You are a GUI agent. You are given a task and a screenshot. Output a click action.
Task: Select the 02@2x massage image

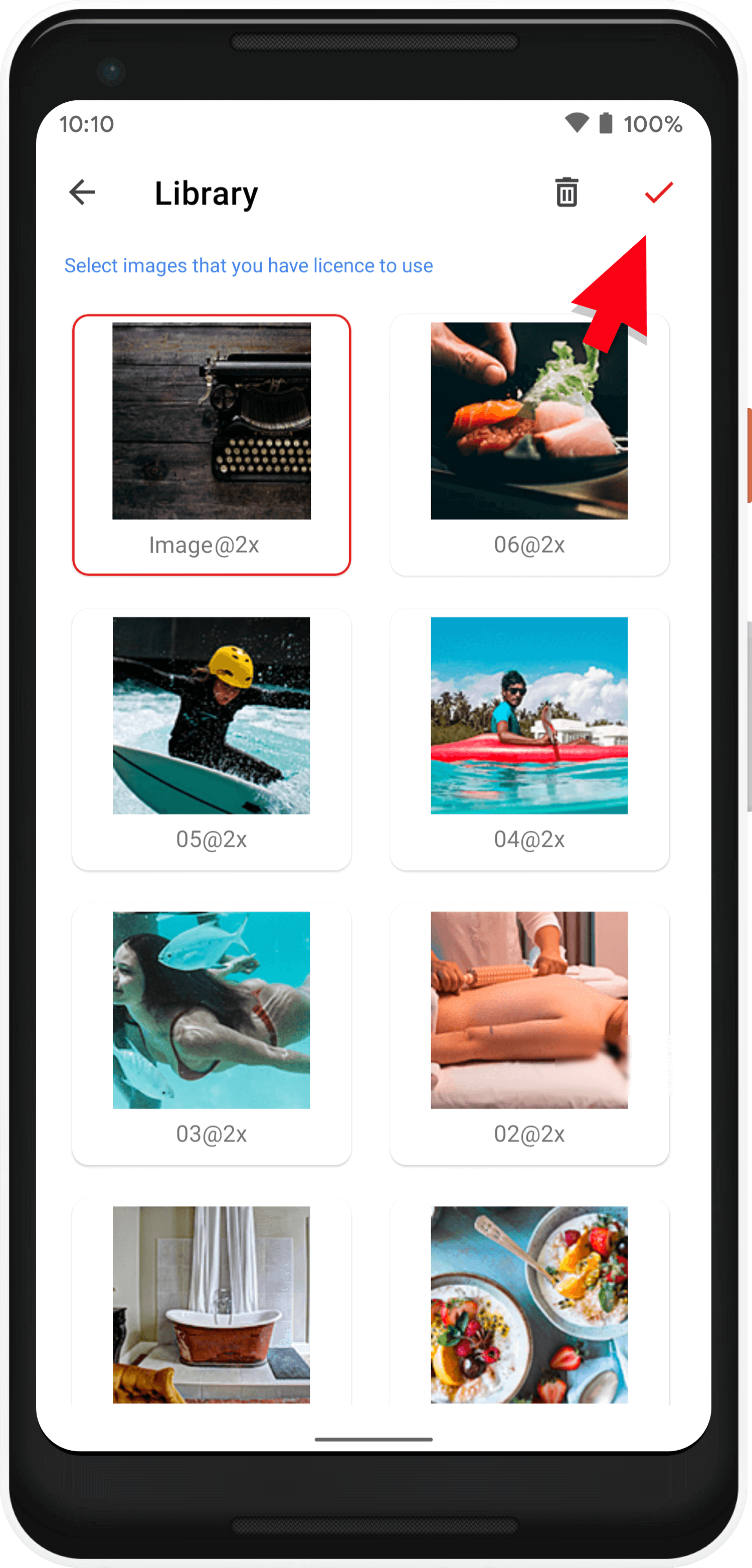tap(529, 1034)
